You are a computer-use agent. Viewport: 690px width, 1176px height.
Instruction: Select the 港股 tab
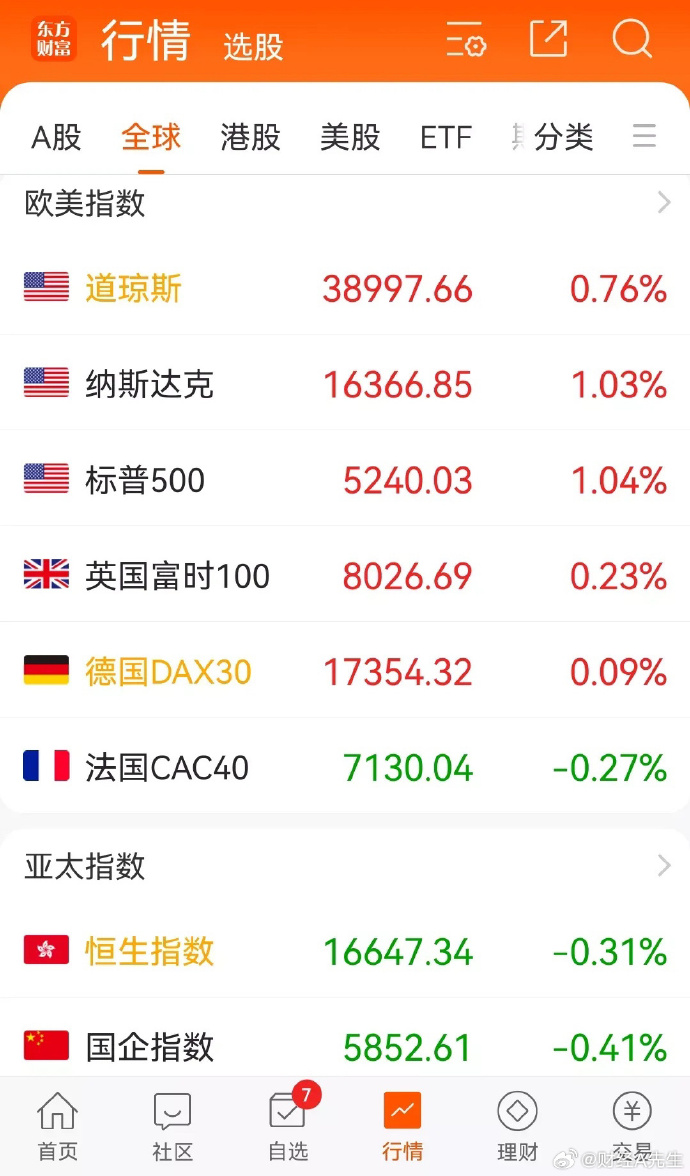point(250,137)
